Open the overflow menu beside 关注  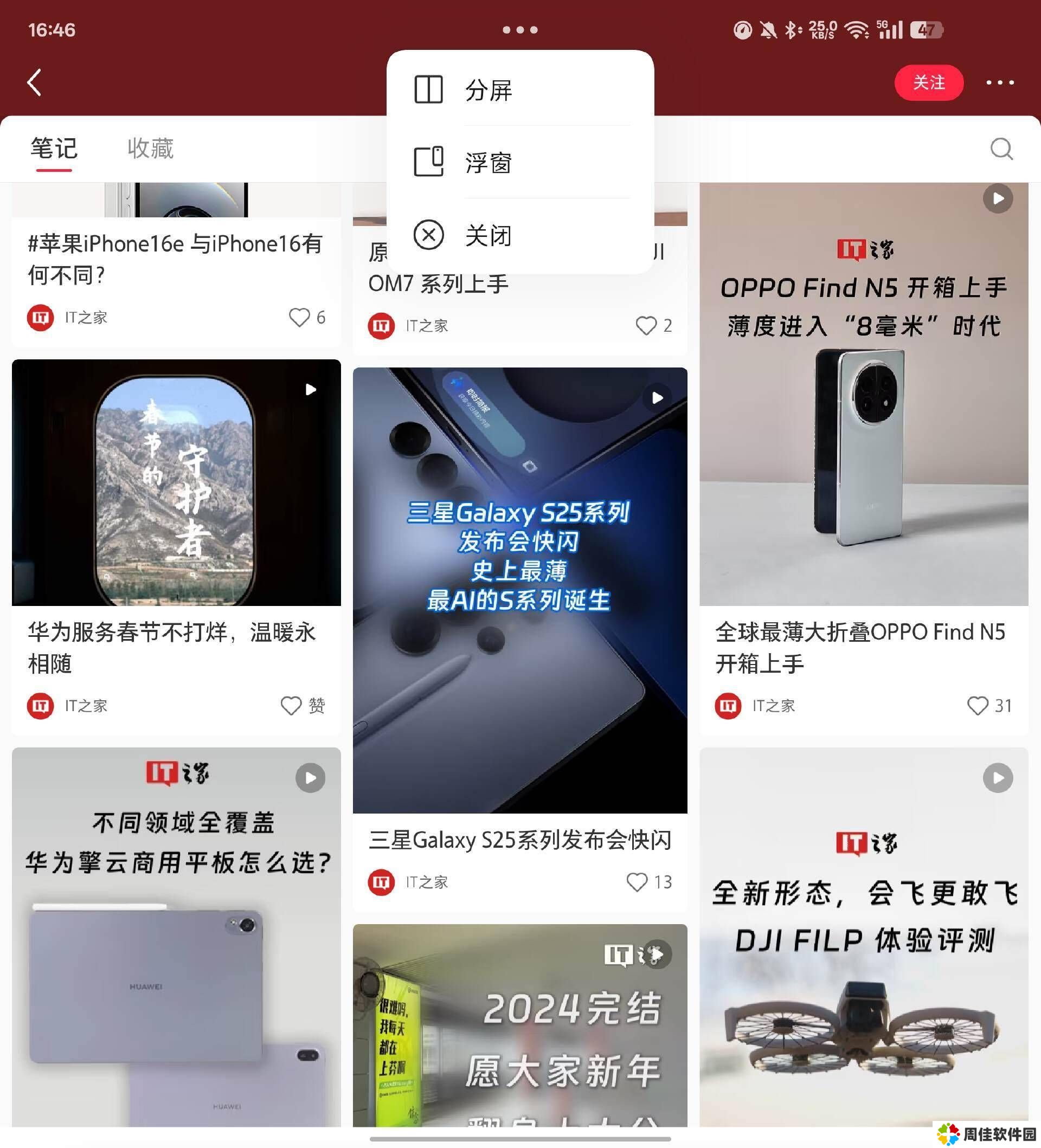999,82
